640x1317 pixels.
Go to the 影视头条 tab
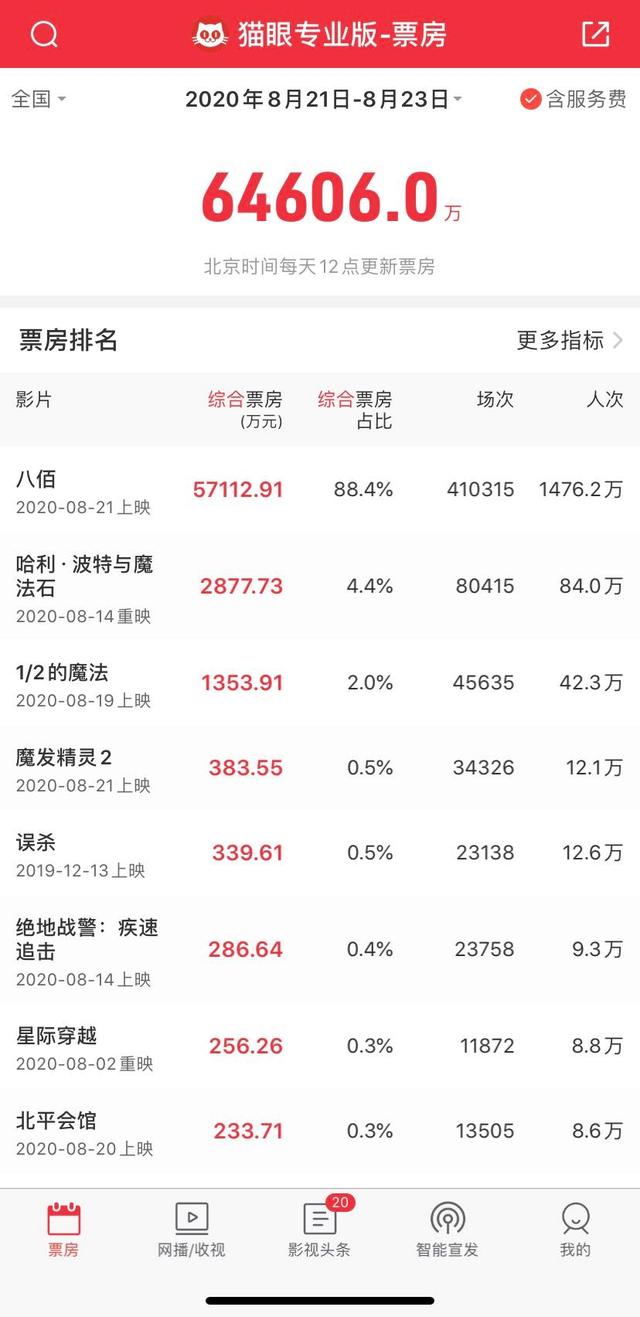click(320, 1230)
